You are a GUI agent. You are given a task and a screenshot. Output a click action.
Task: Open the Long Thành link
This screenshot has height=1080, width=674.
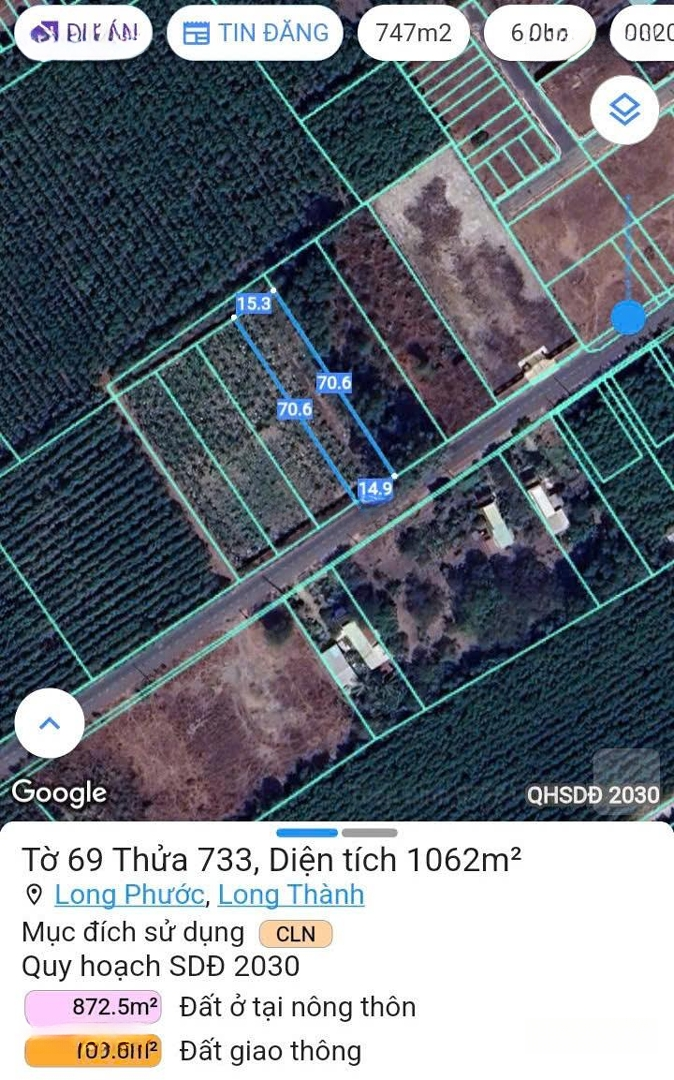coord(291,895)
